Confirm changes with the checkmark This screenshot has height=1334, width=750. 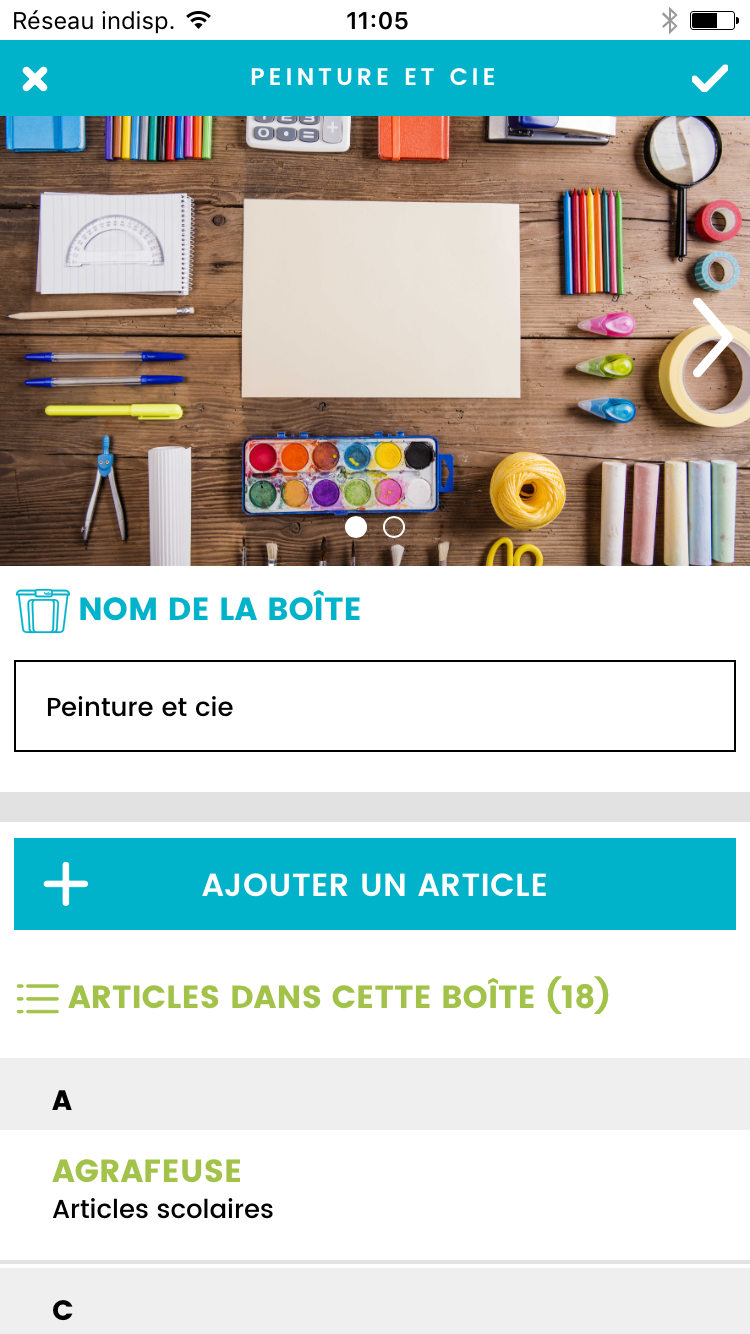(x=709, y=79)
